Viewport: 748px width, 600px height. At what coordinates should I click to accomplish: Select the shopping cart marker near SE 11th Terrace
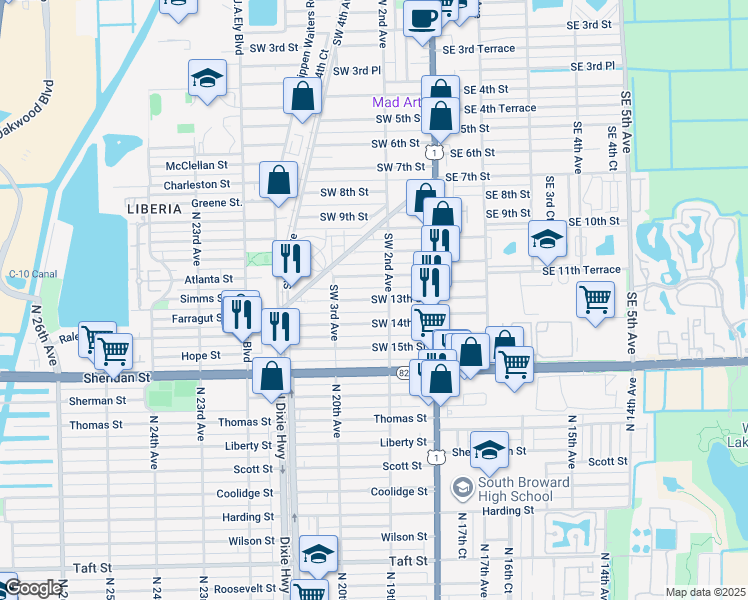[x=596, y=299]
